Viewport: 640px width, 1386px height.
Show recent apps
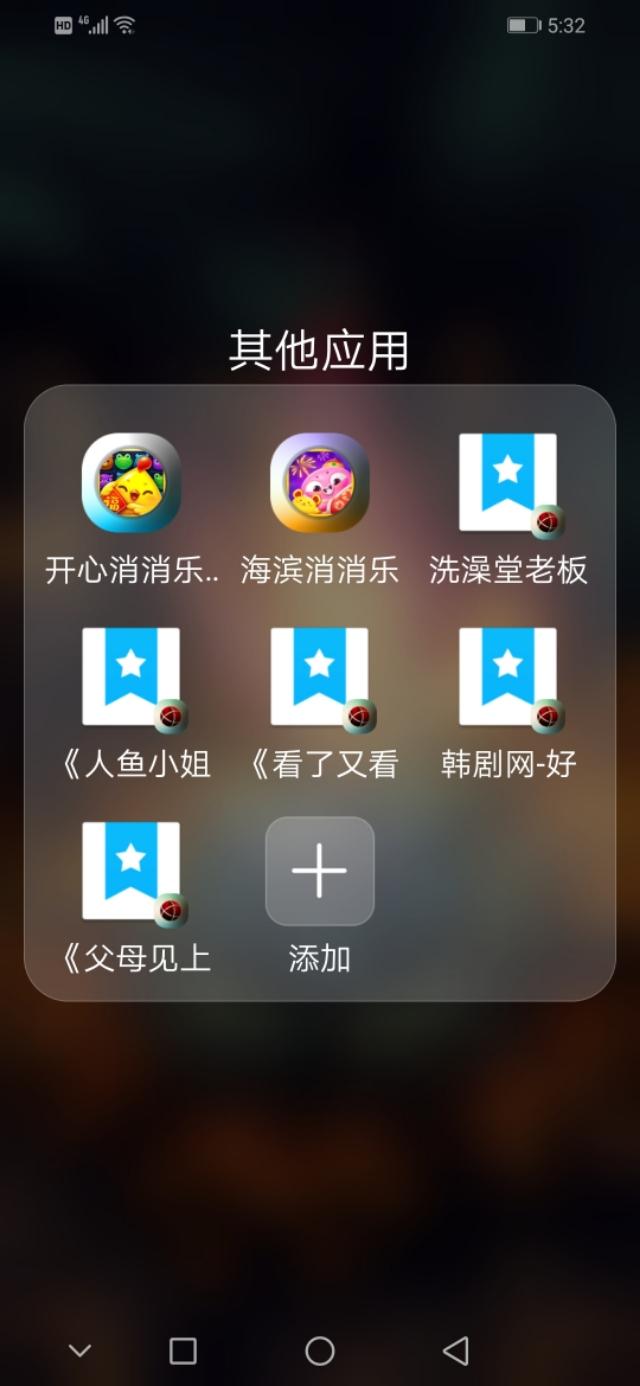[x=183, y=1351]
